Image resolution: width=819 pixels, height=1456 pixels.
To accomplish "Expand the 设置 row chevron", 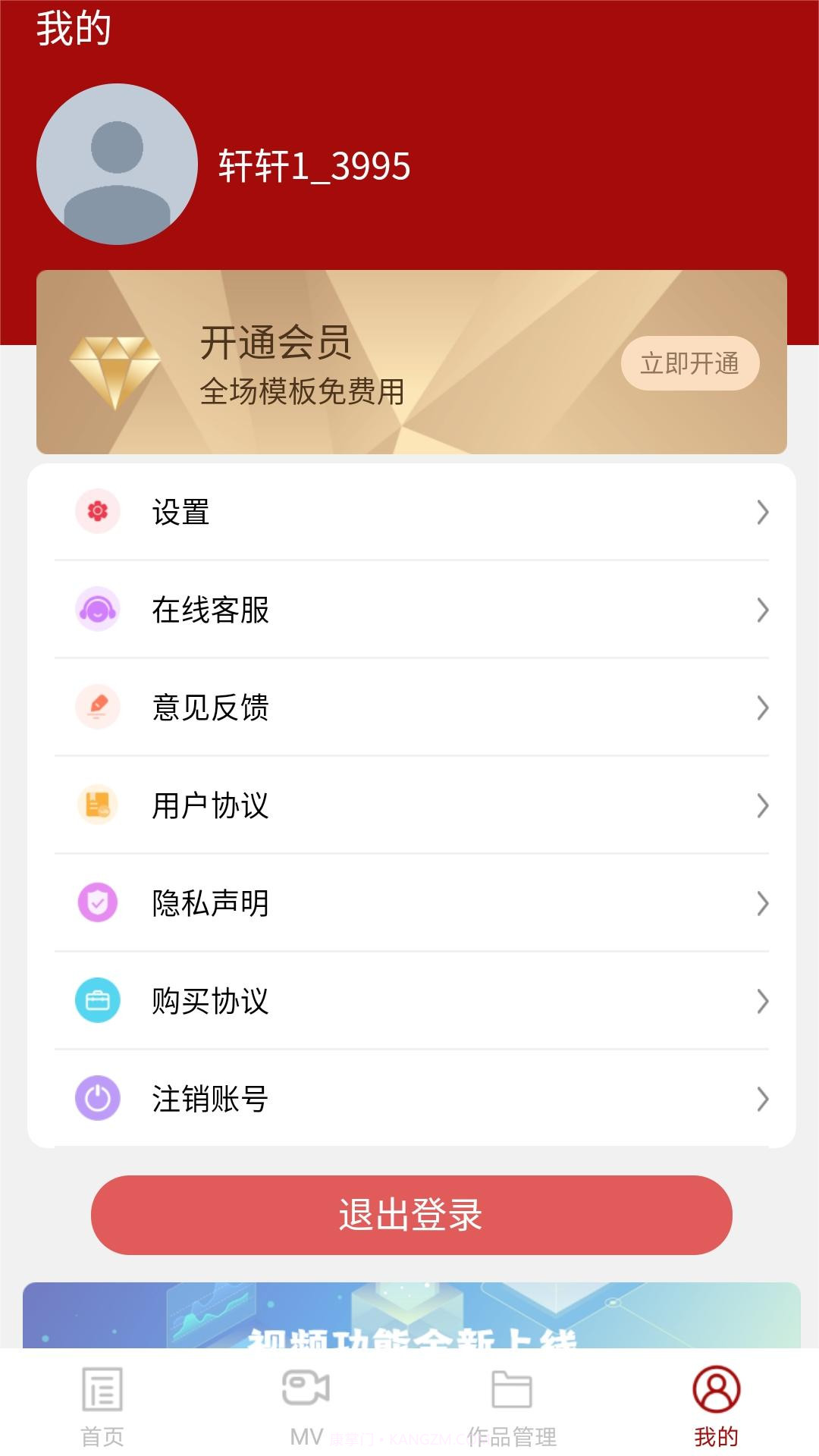I will pyautogui.click(x=762, y=513).
